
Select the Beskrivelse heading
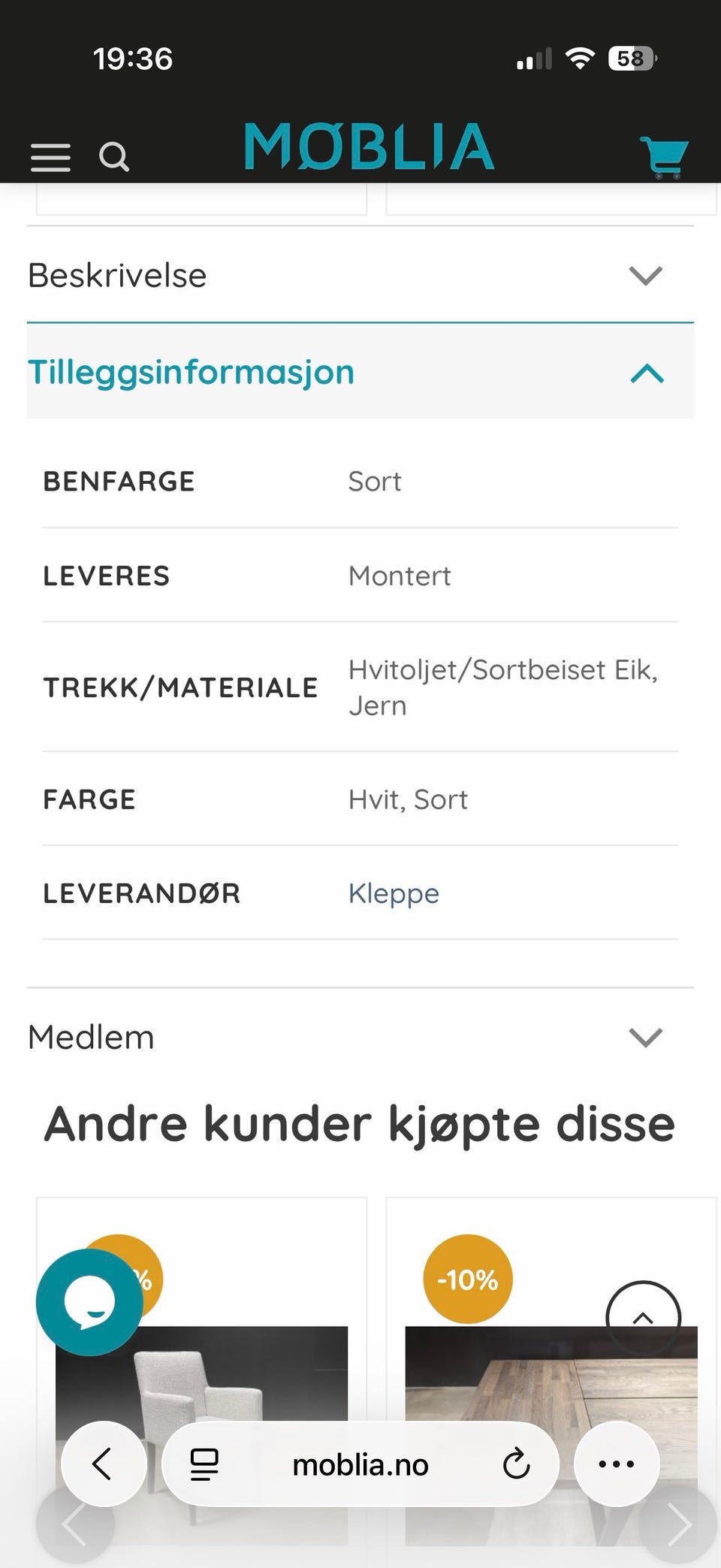tap(117, 276)
